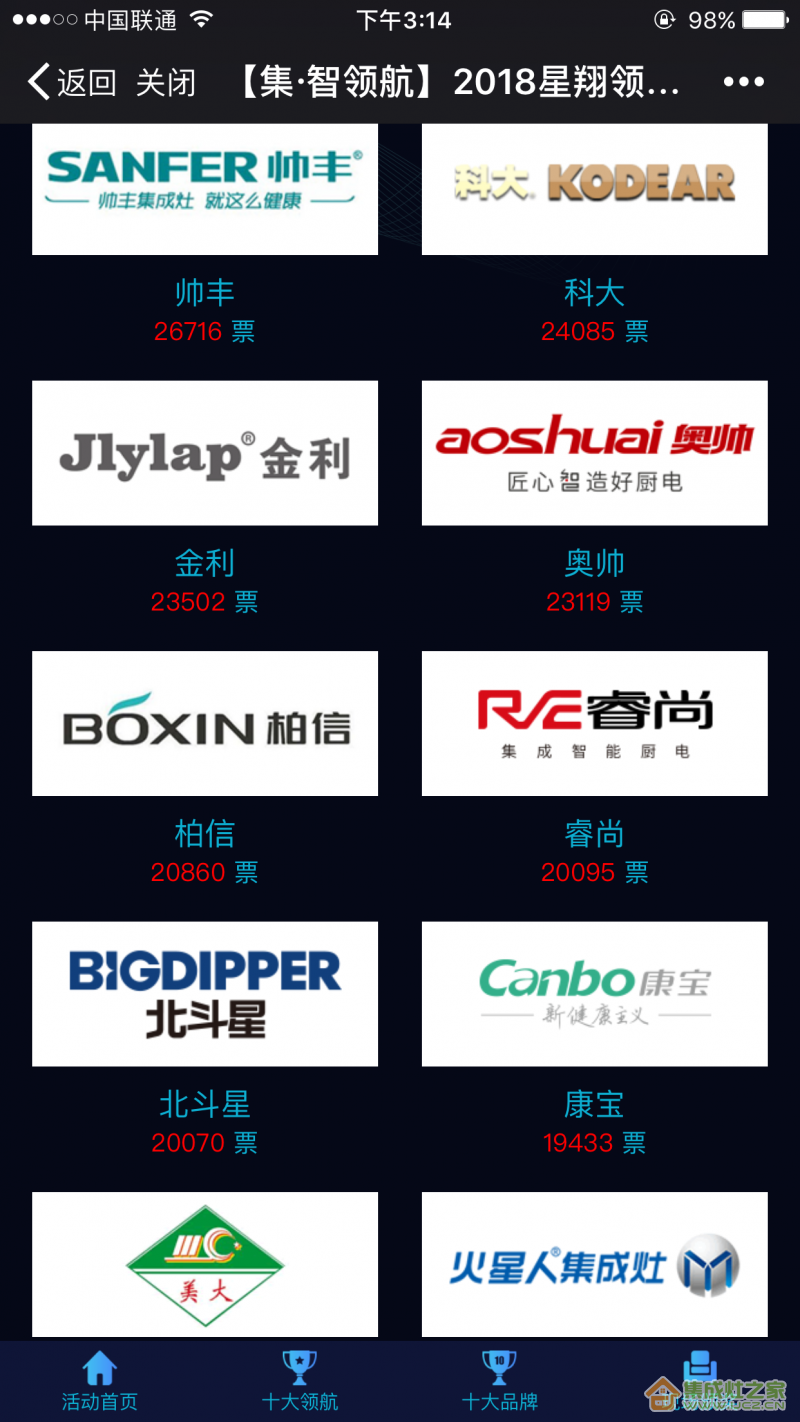Image resolution: width=800 pixels, height=1422 pixels.
Task: Open the three-dot overflow menu
Action: tap(743, 82)
